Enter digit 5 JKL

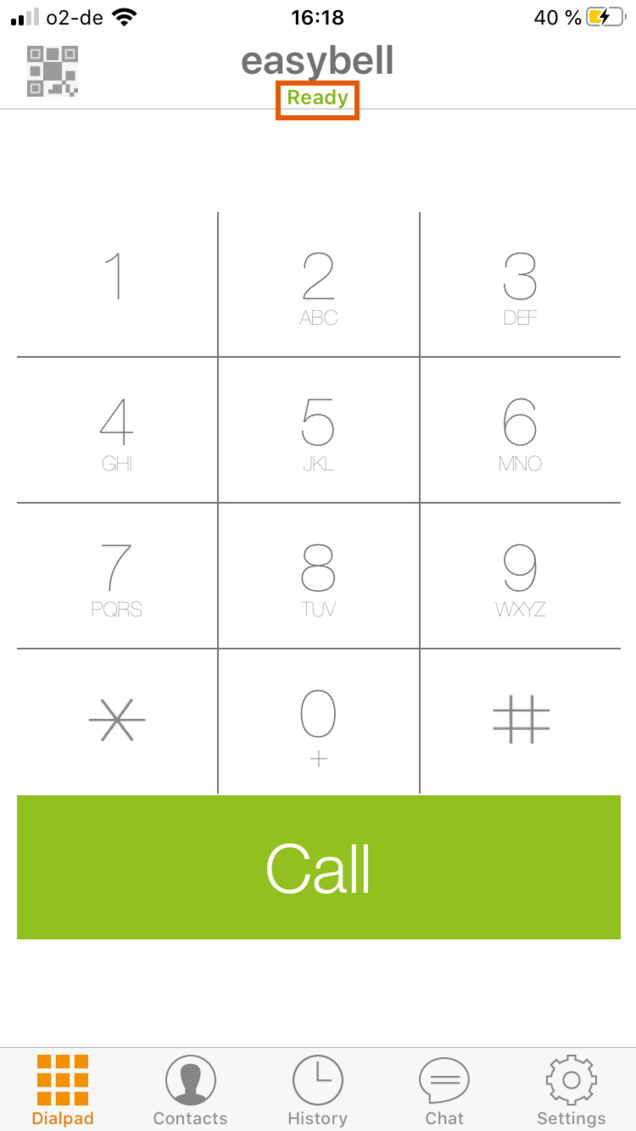[x=318, y=431]
